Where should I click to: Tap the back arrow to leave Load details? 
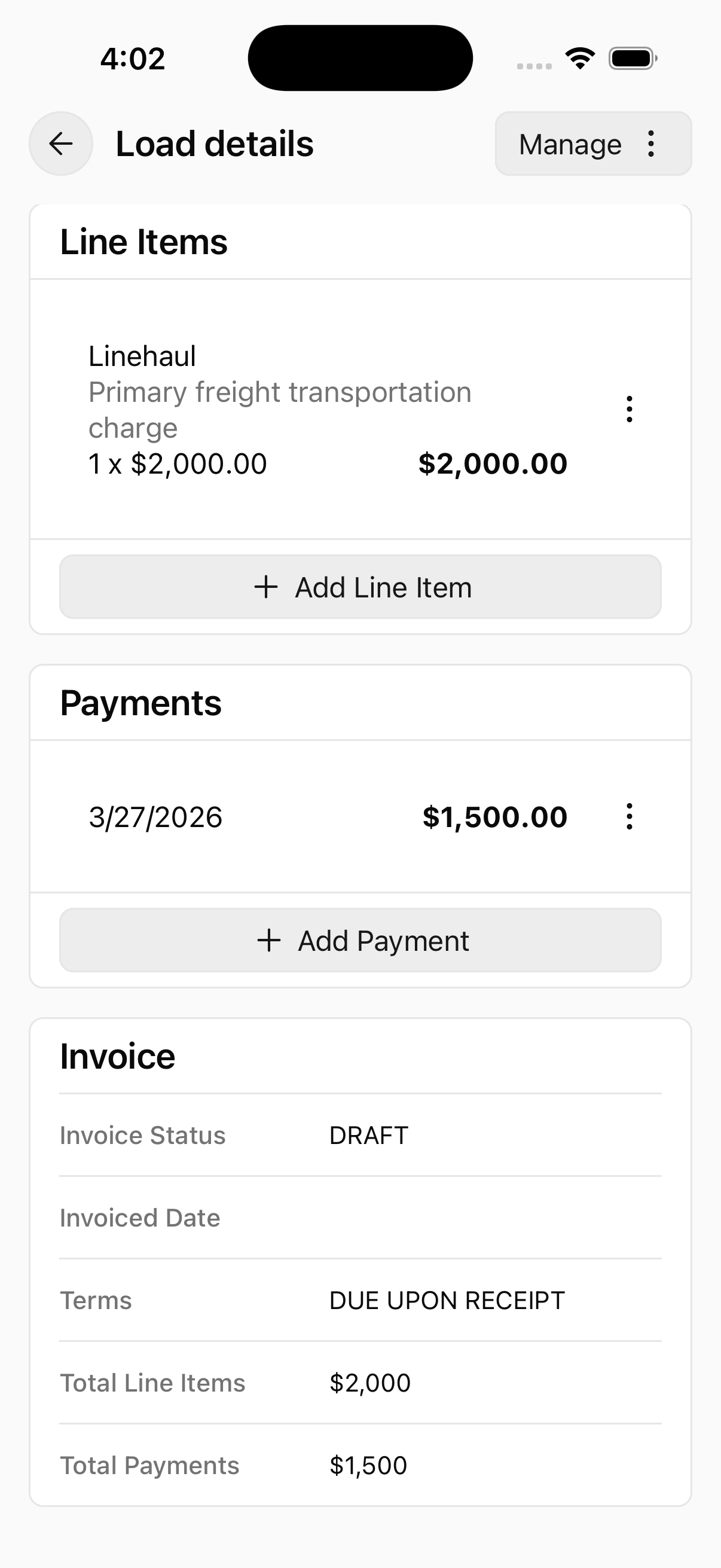[x=60, y=144]
